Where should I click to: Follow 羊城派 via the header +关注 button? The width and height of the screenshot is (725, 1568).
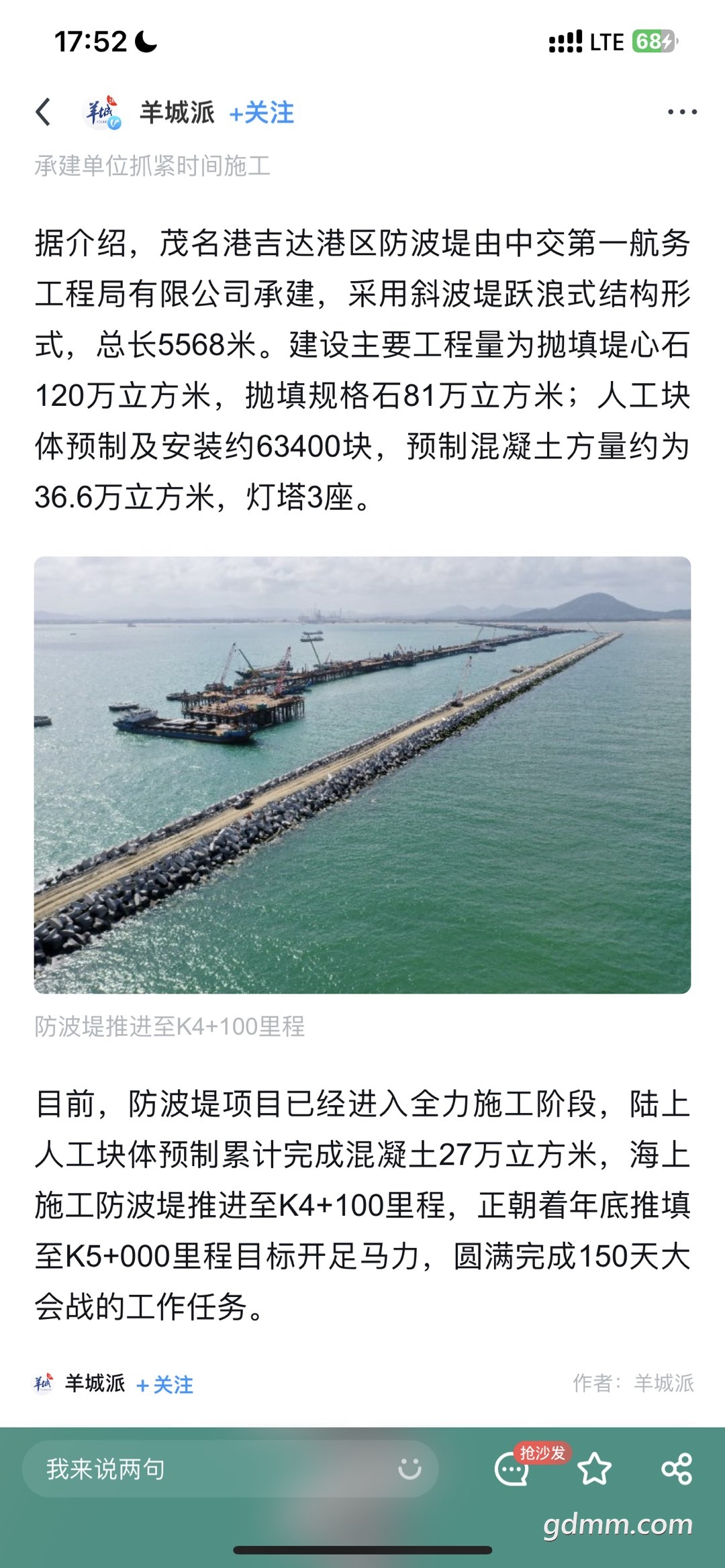tap(262, 113)
